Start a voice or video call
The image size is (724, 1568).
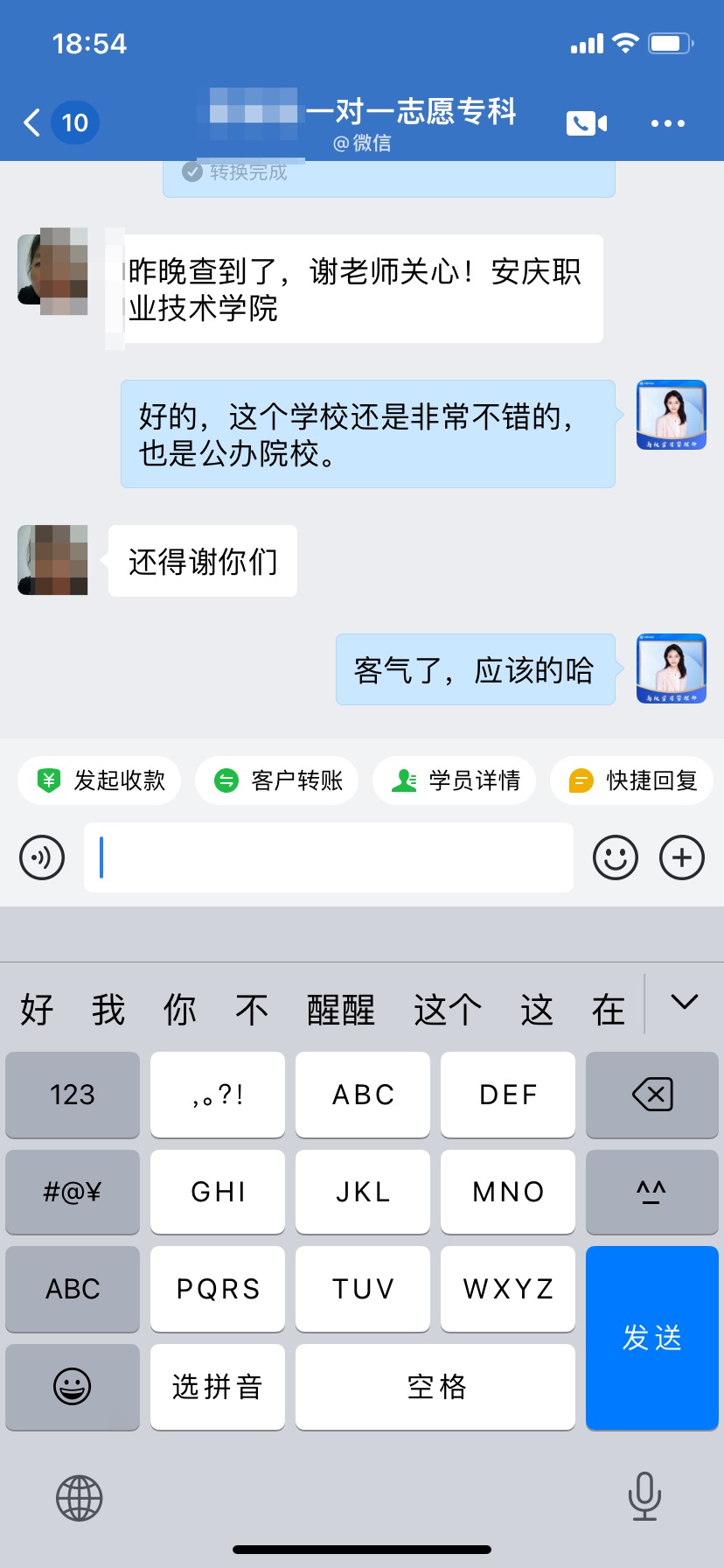[x=586, y=123]
